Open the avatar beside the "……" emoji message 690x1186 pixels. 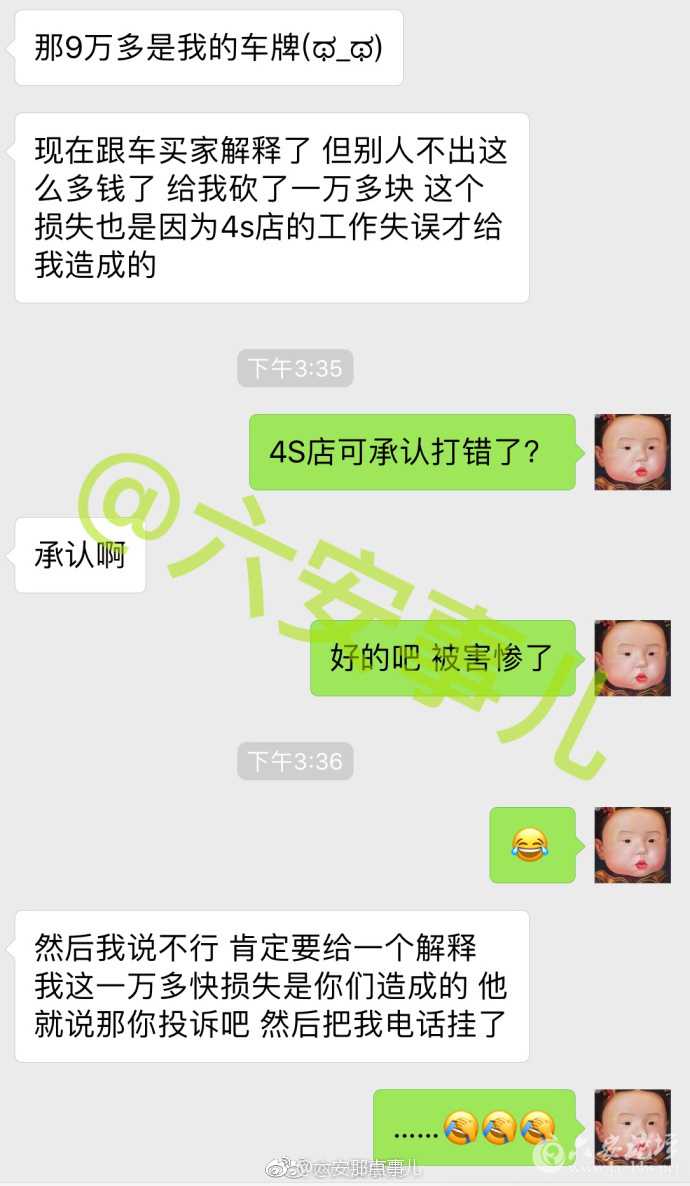pyautogui.click(x=632, y=1126)
